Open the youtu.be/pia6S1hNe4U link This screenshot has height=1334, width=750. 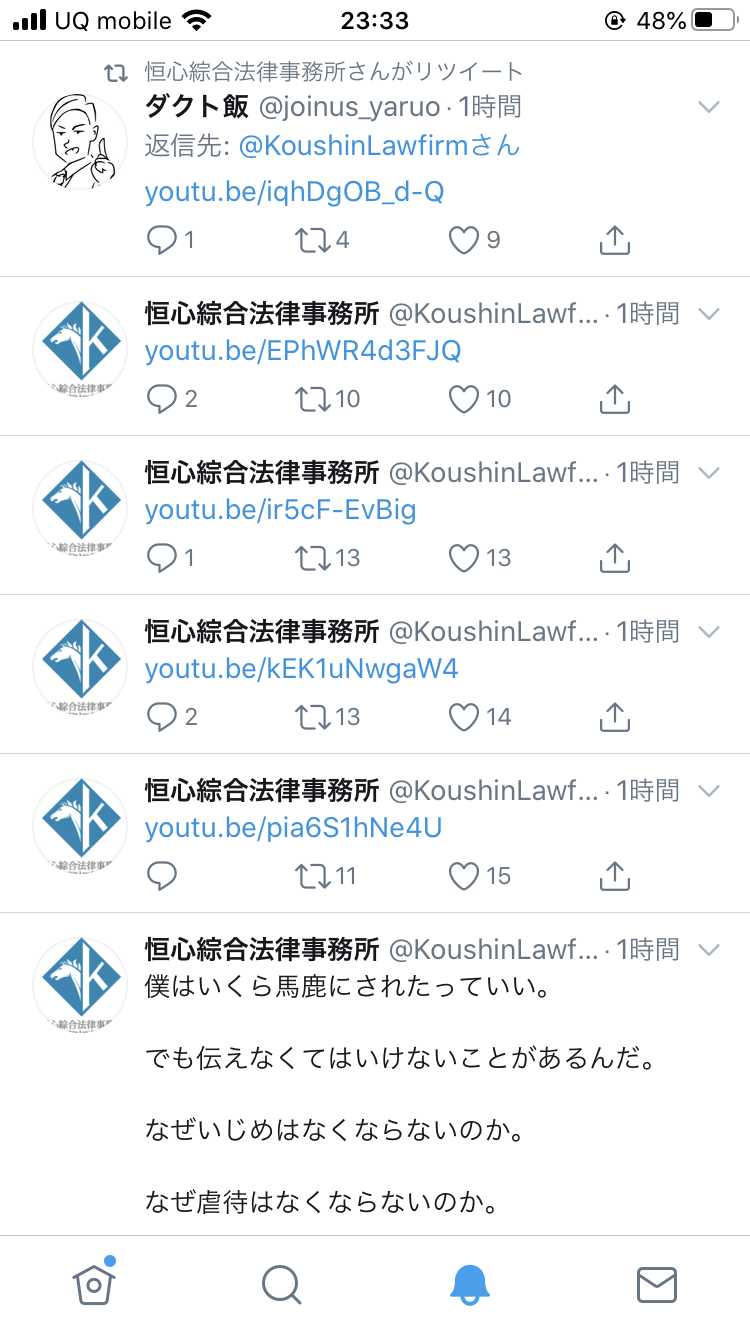[x=293, y=828]
